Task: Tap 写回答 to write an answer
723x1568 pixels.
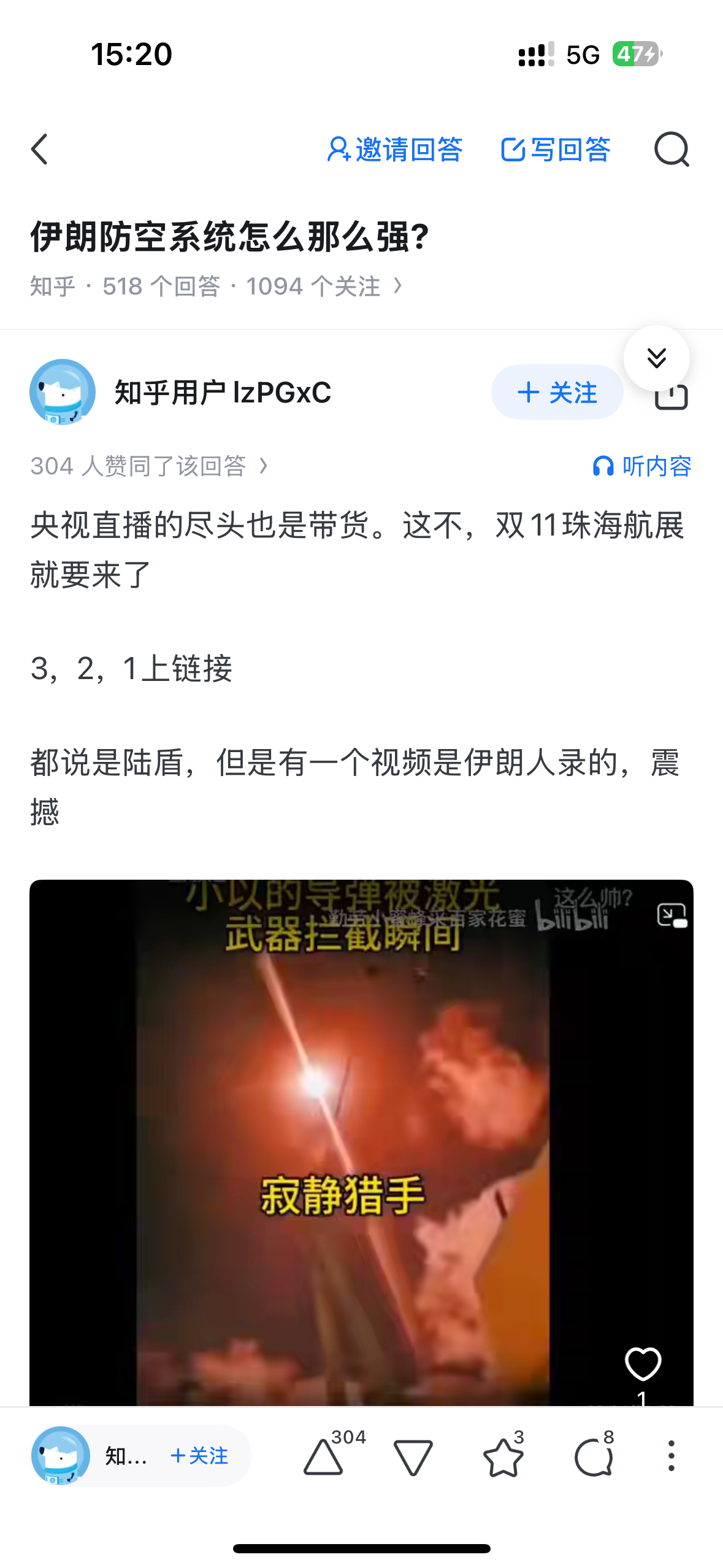Action: tap(556, 150)
